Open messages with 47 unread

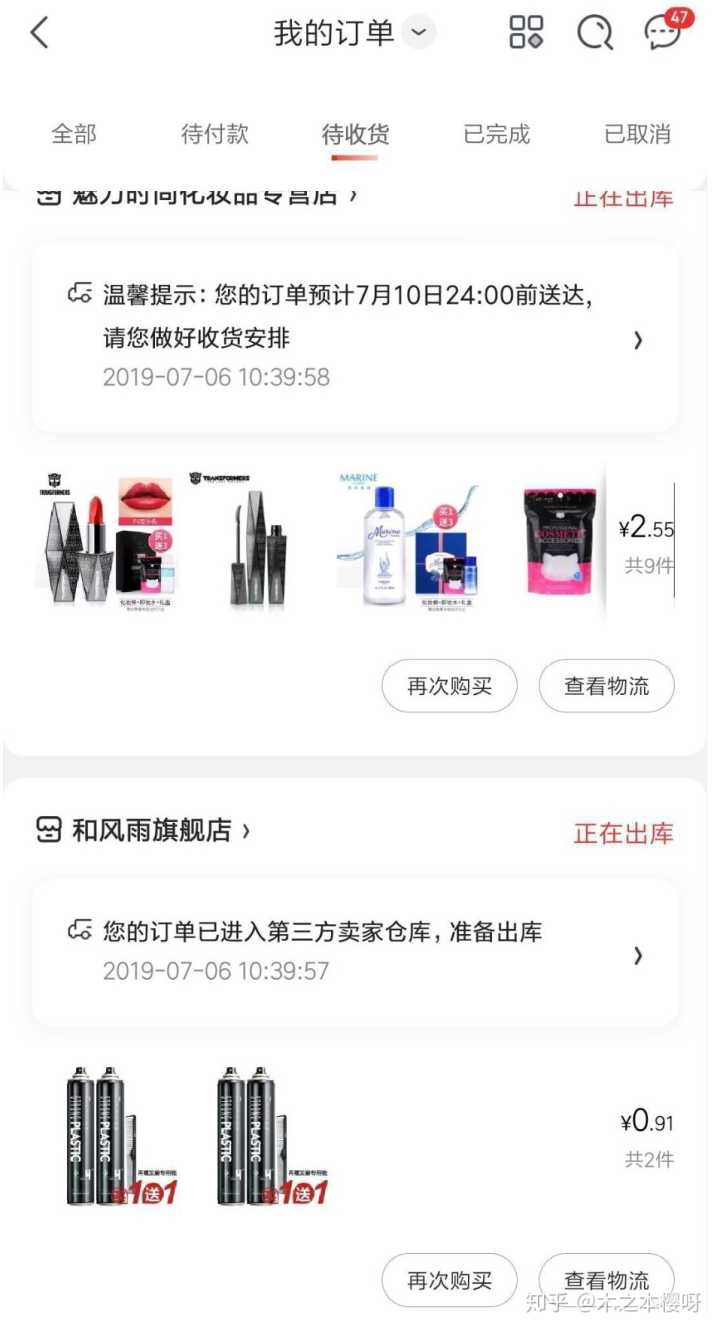click(663, 31)
